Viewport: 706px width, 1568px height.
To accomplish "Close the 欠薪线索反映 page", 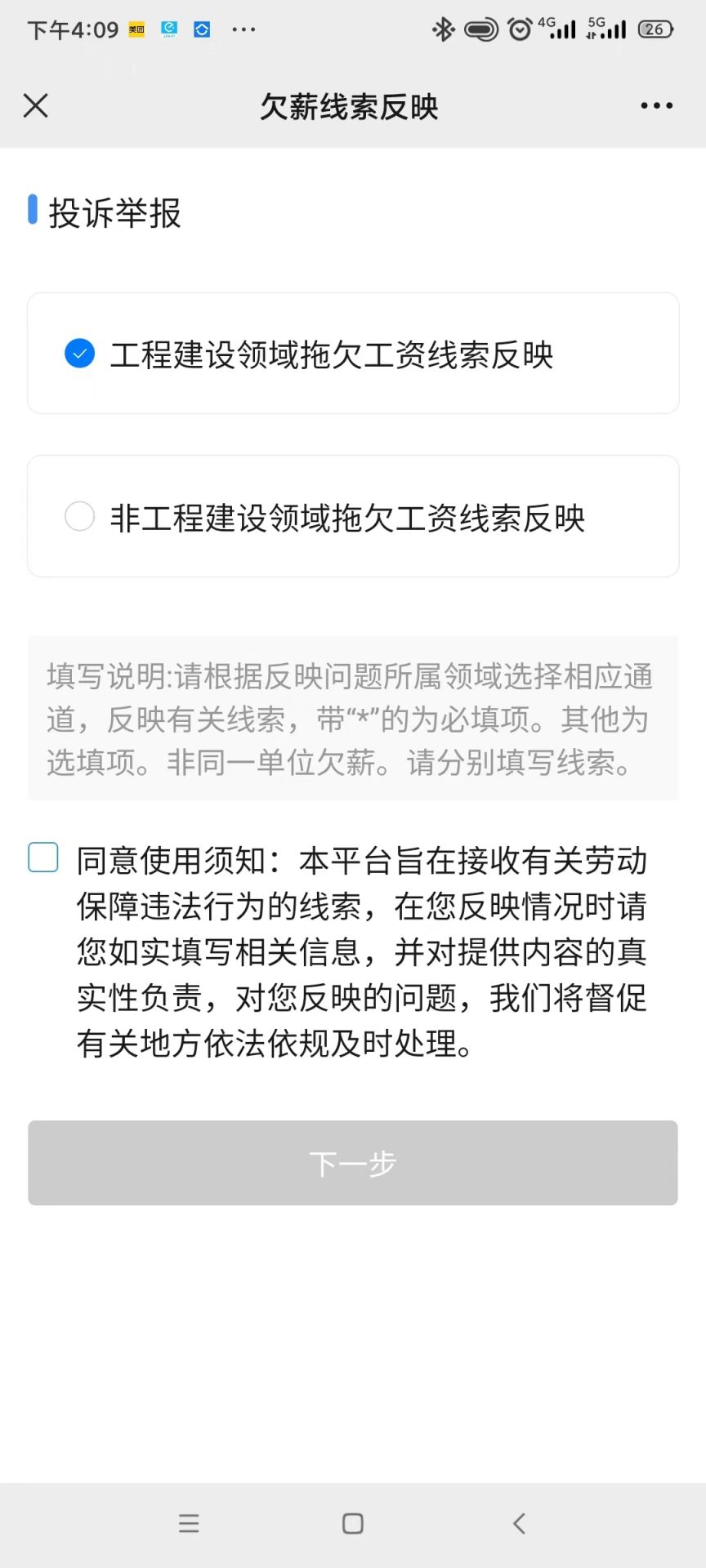I will coord(36,105).
